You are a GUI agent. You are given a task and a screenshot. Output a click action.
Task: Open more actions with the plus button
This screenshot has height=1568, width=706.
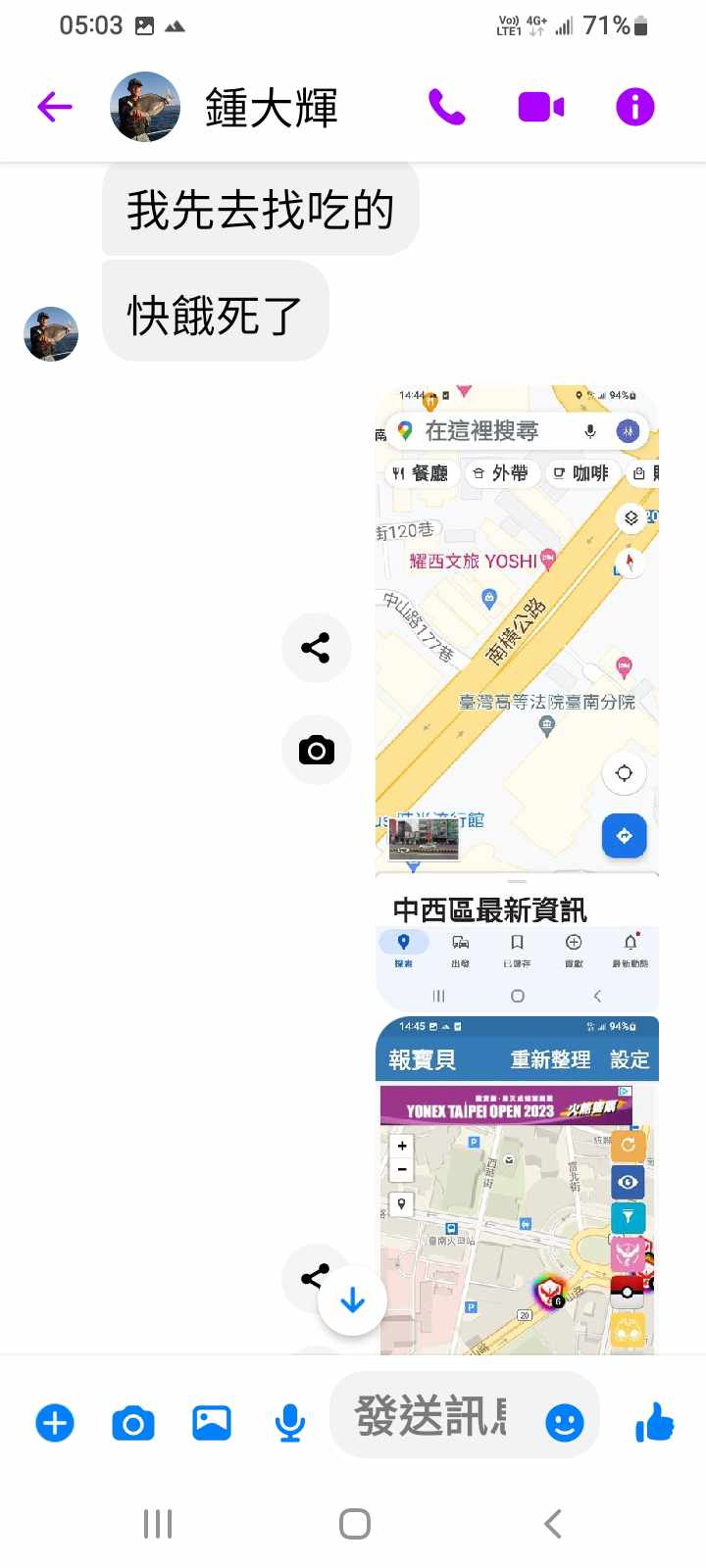click(x=55, y=1423)
